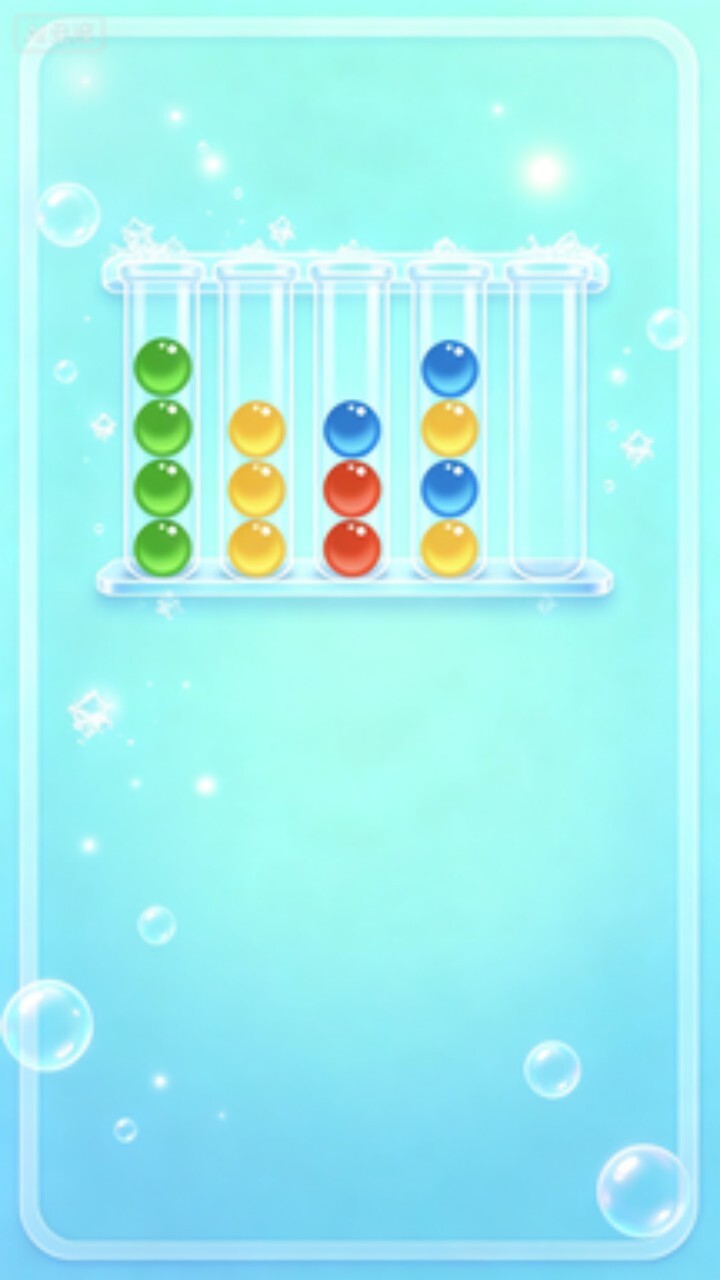
Task: Pick the tube with blue ball over red balls
Action: [x=352, y=420]
